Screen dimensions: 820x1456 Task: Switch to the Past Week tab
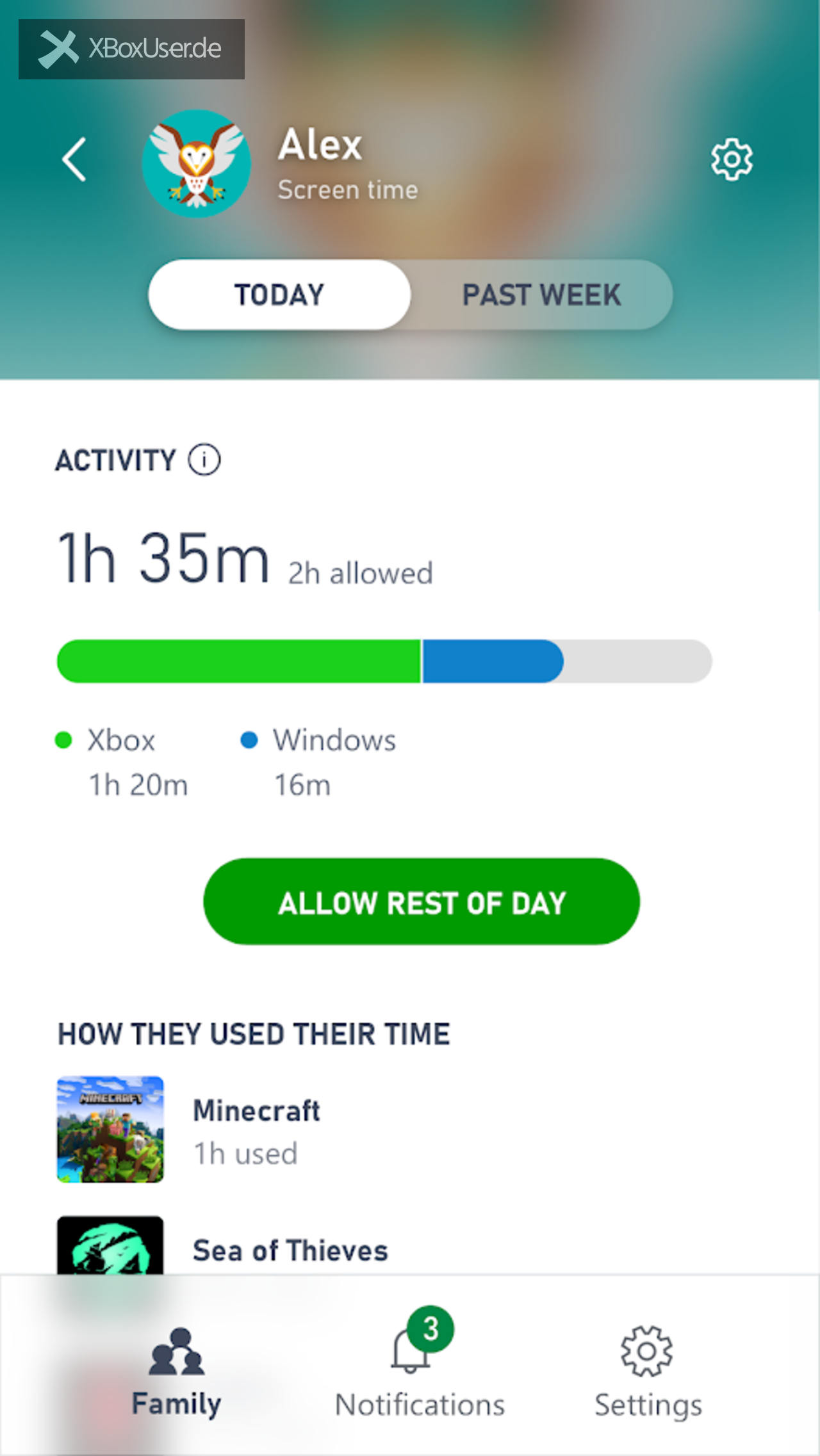click(x=541, y=295)
